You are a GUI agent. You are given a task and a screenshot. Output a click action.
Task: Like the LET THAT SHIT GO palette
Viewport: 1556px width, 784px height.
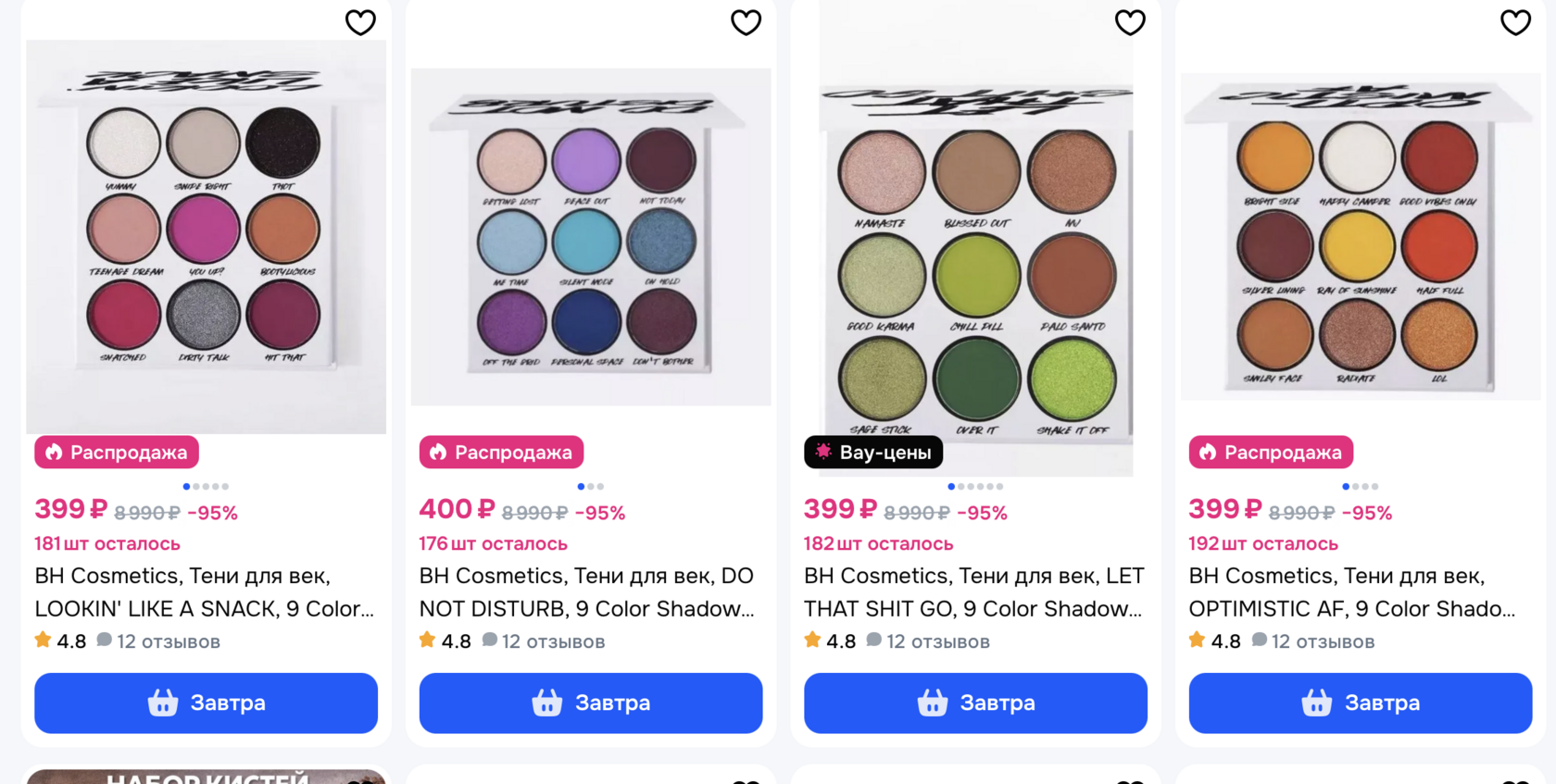[1130, 22]
